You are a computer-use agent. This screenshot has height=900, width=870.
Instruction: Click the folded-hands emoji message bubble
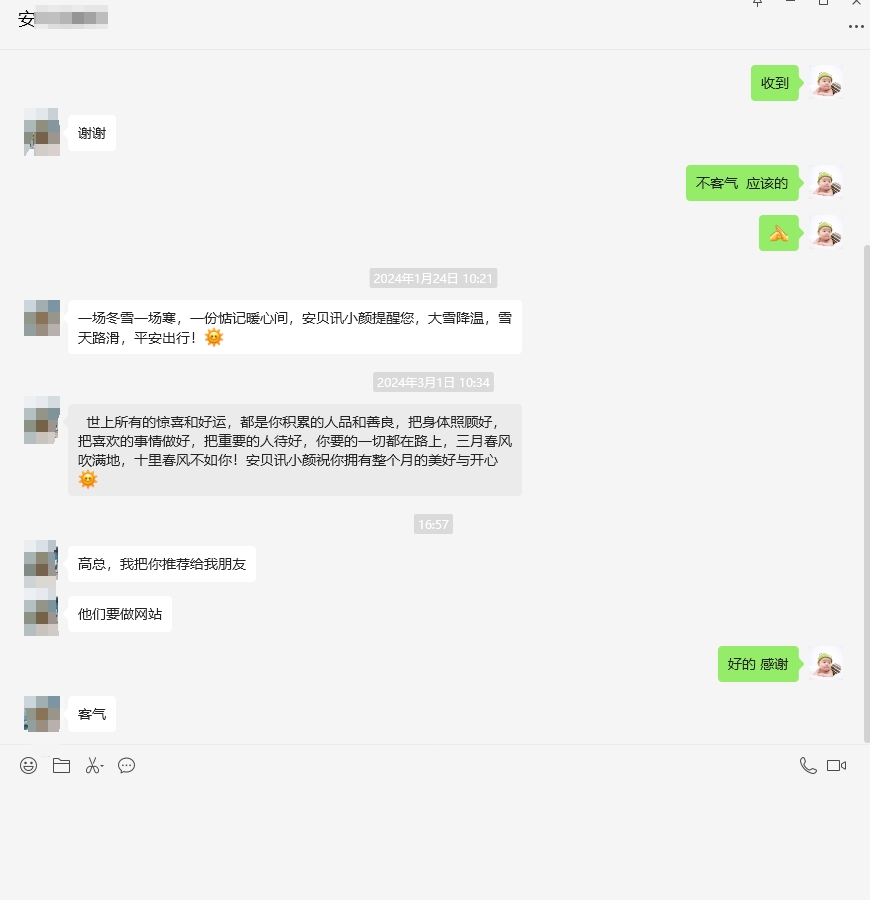pos(778,232)
